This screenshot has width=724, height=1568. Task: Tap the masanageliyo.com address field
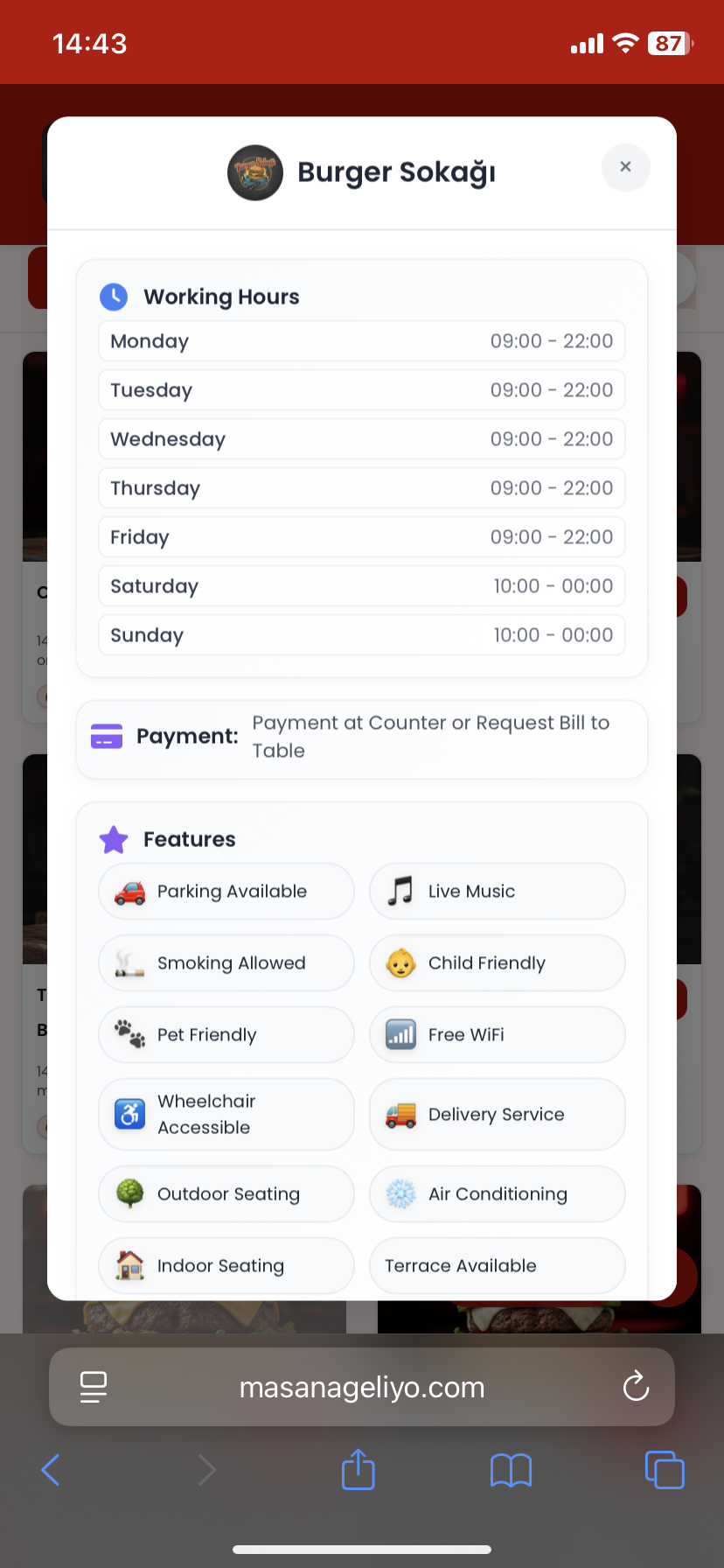pyautogui.click(x=362, y=1387)
